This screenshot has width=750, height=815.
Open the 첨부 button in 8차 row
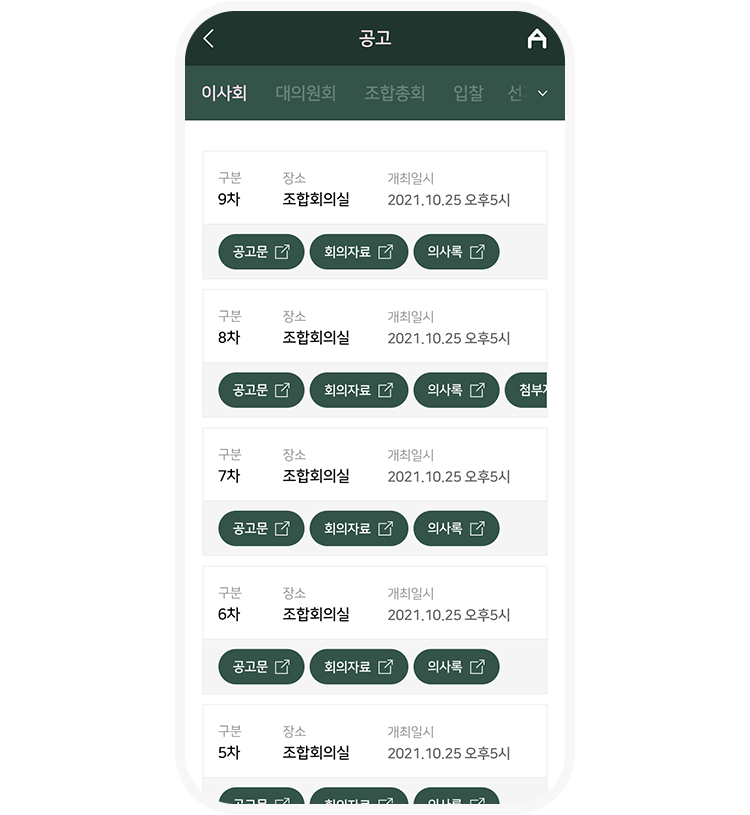coord(527,390)
